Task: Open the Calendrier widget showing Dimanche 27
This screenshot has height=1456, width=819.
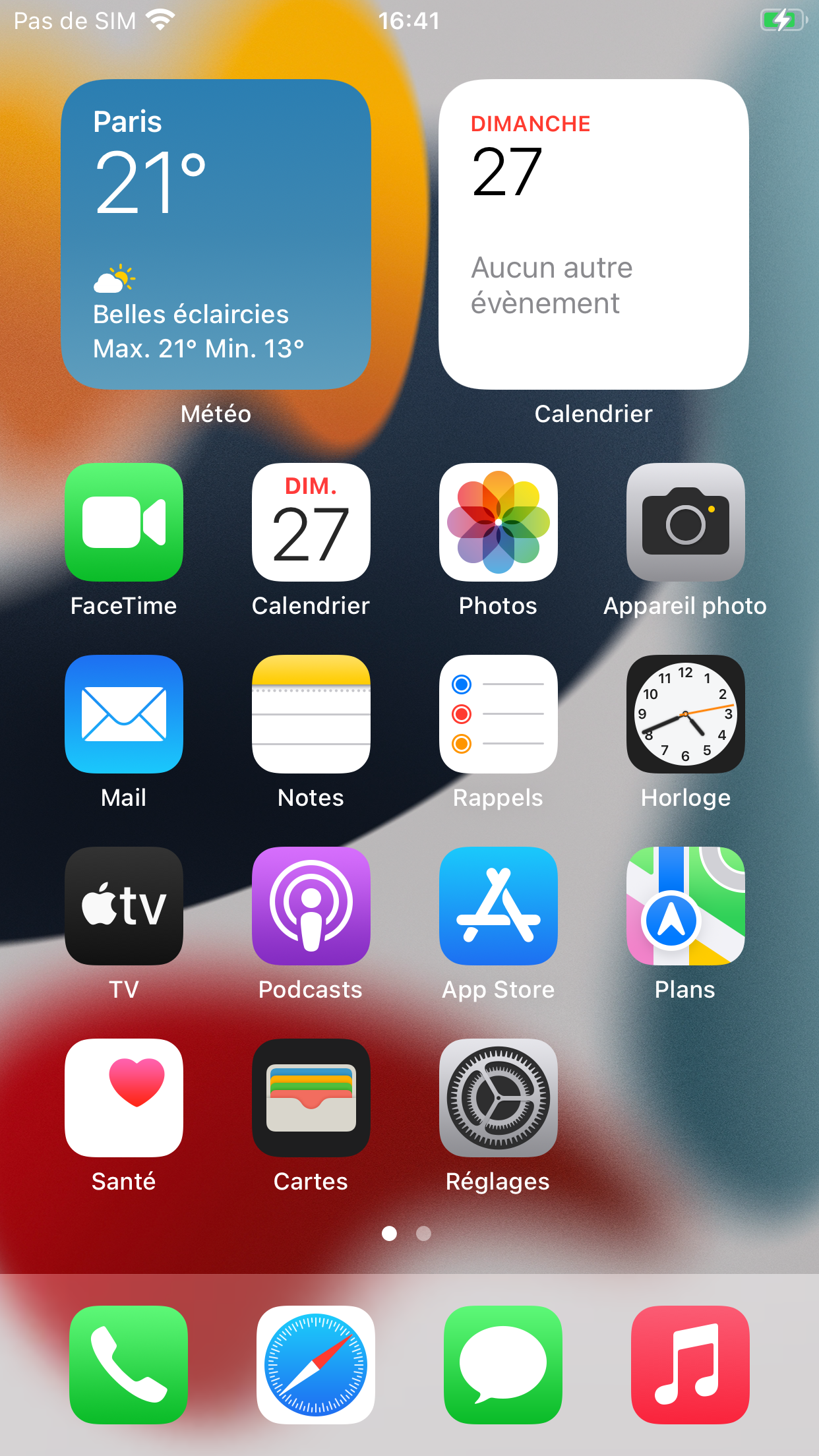Action: coord(593,234)
